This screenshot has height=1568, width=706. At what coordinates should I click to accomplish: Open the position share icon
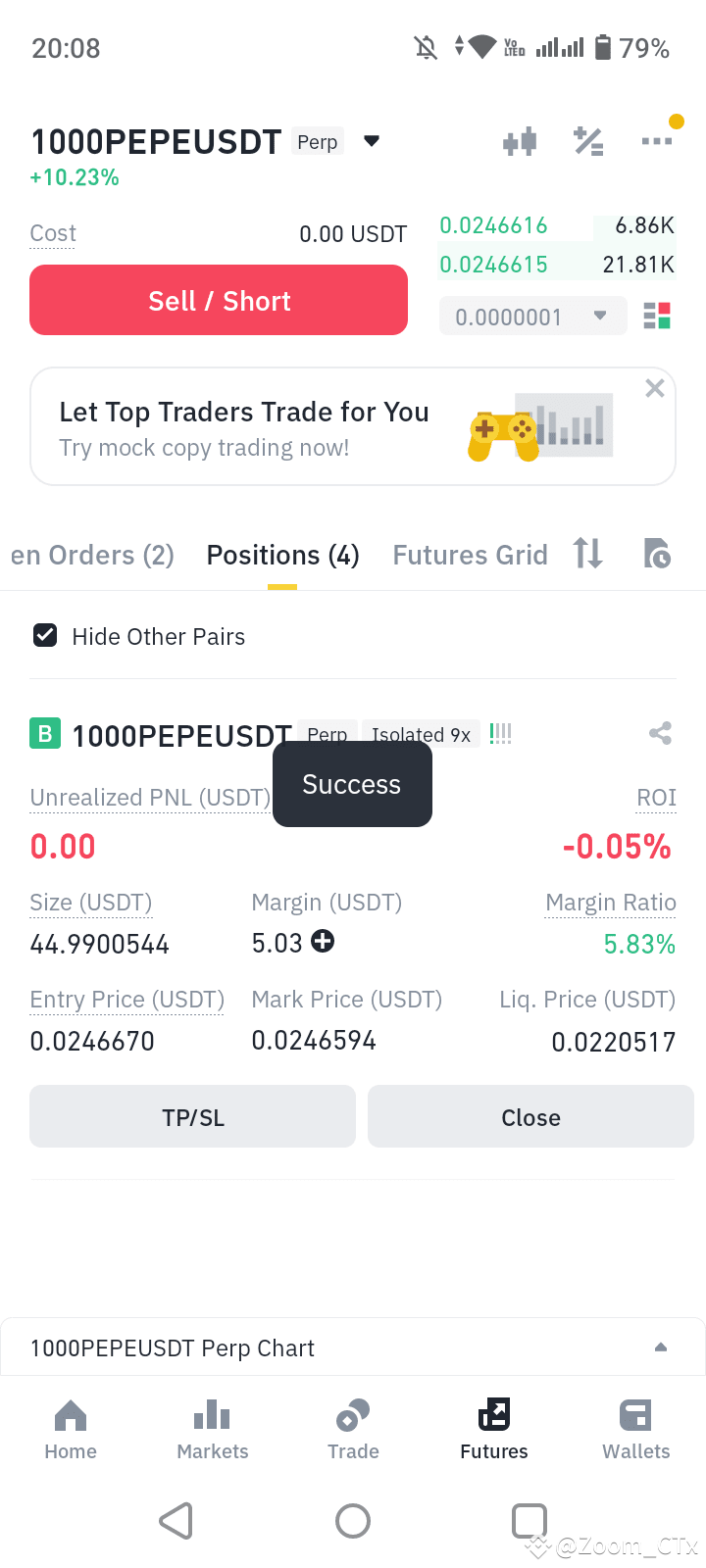pos(659,733)
